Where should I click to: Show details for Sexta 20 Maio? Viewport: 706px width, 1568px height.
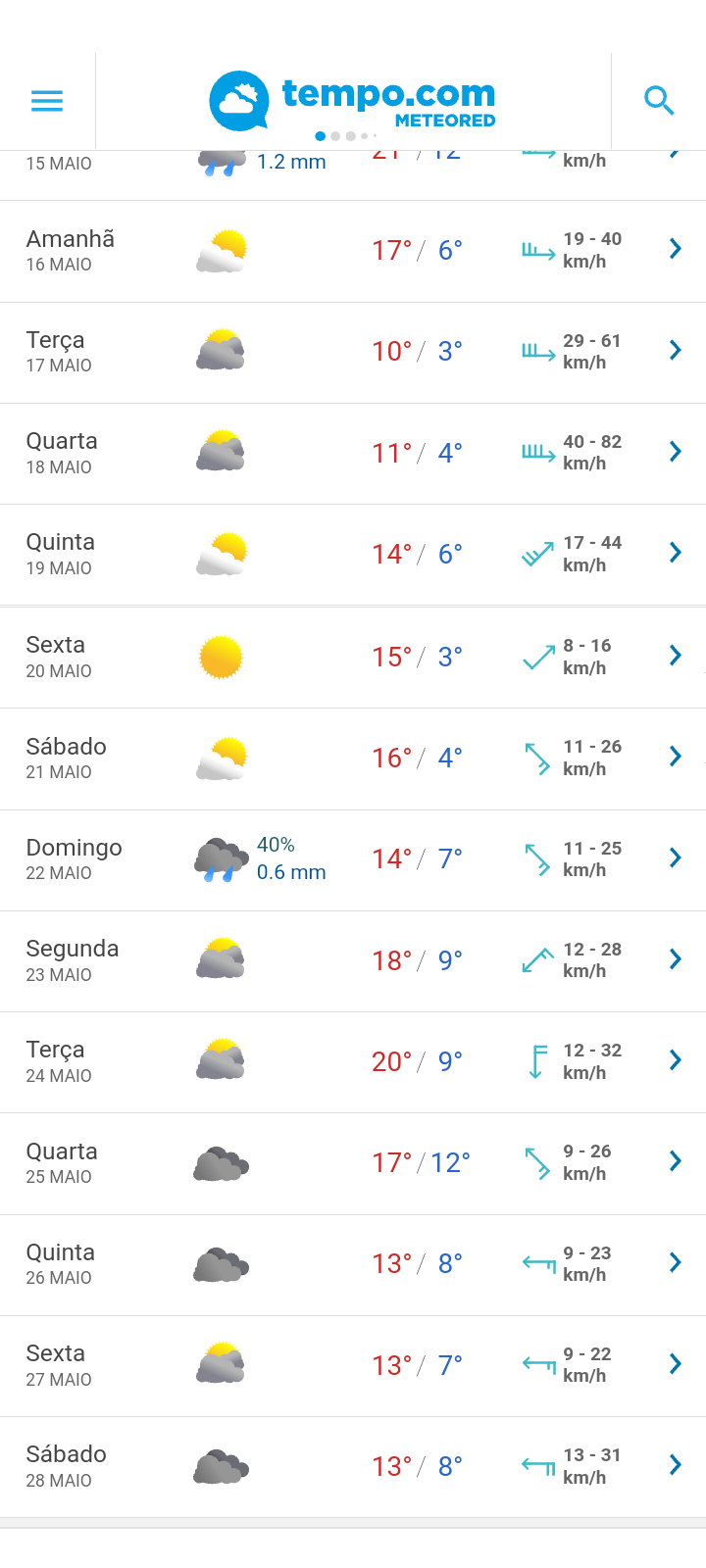353,657
